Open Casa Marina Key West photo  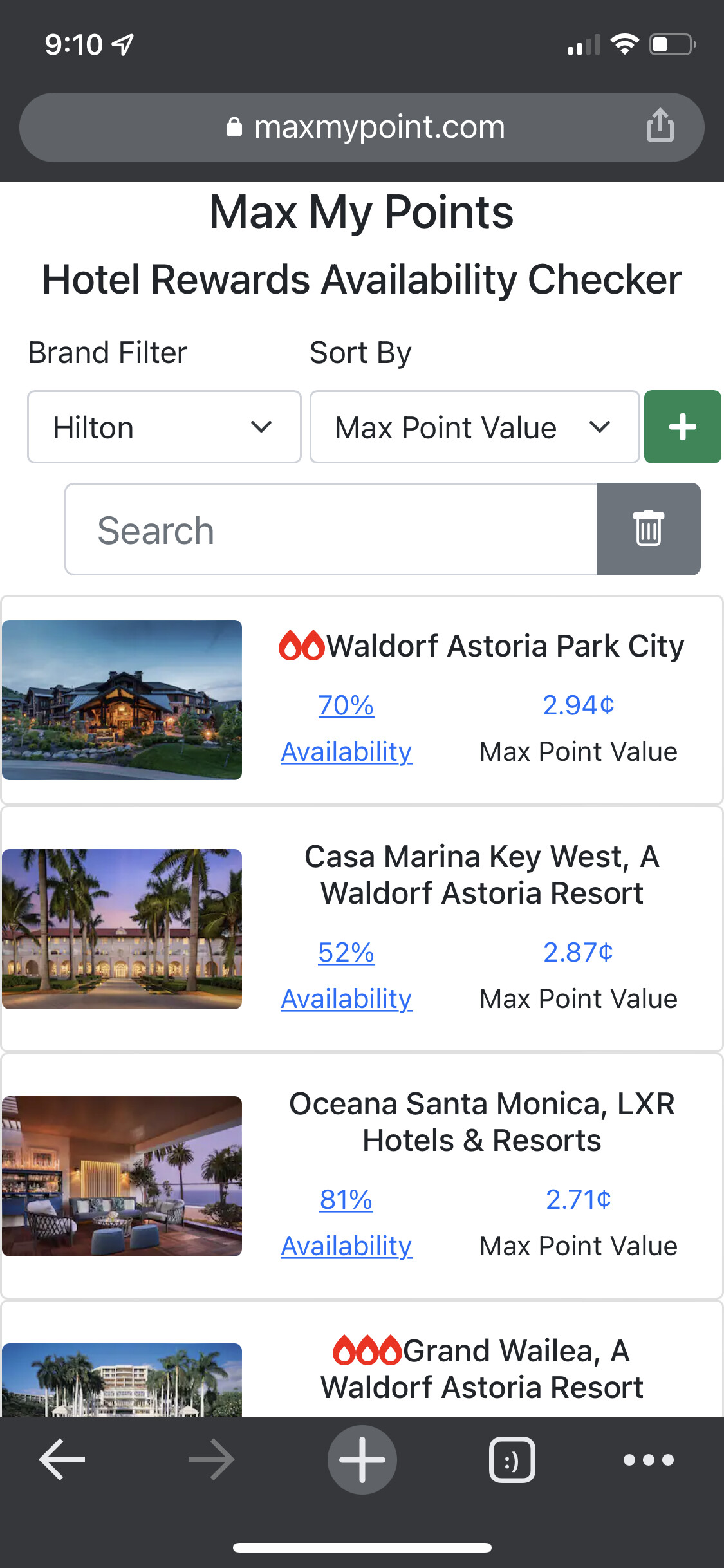tap(122, 929)
